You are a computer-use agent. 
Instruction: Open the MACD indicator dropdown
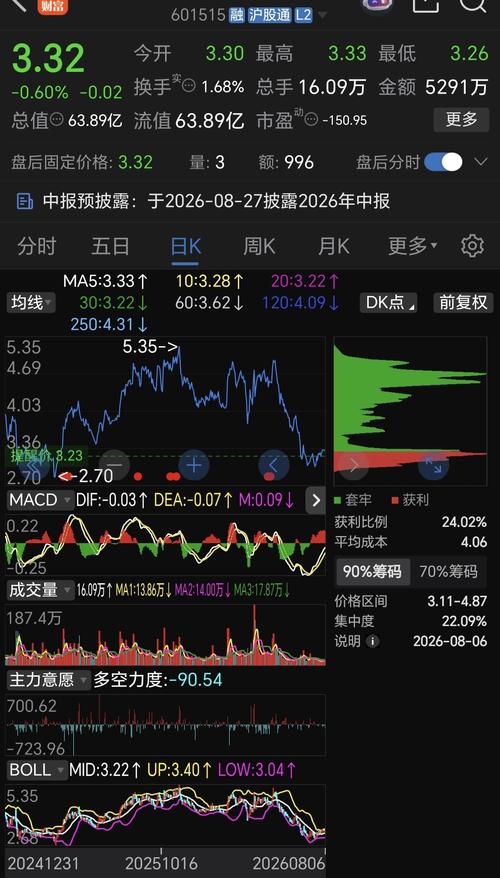click(40, 500)
